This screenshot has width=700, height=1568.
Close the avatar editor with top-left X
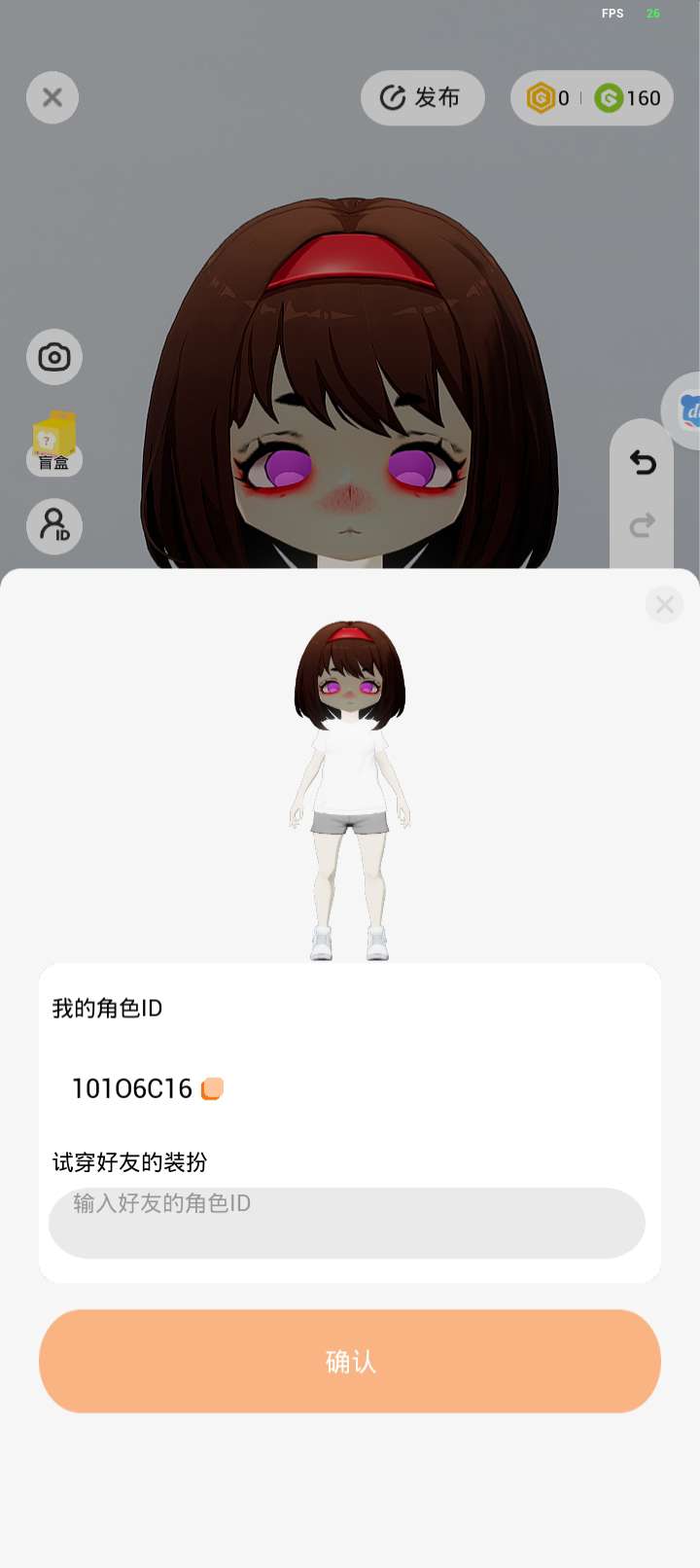52,97
